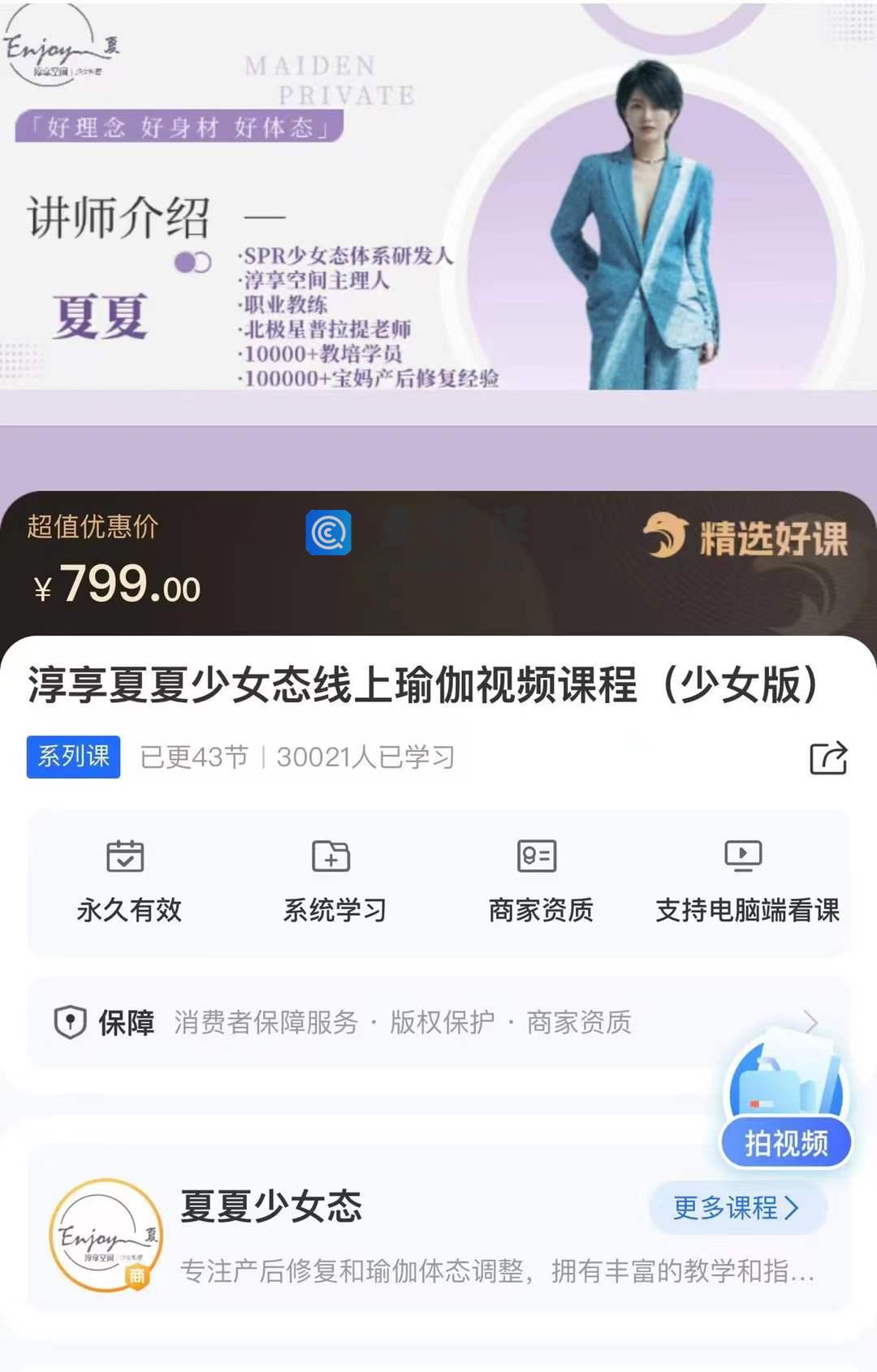877x1372 pixels.
Task: View 商家资质 merchant qualifications
Action: 540,882
